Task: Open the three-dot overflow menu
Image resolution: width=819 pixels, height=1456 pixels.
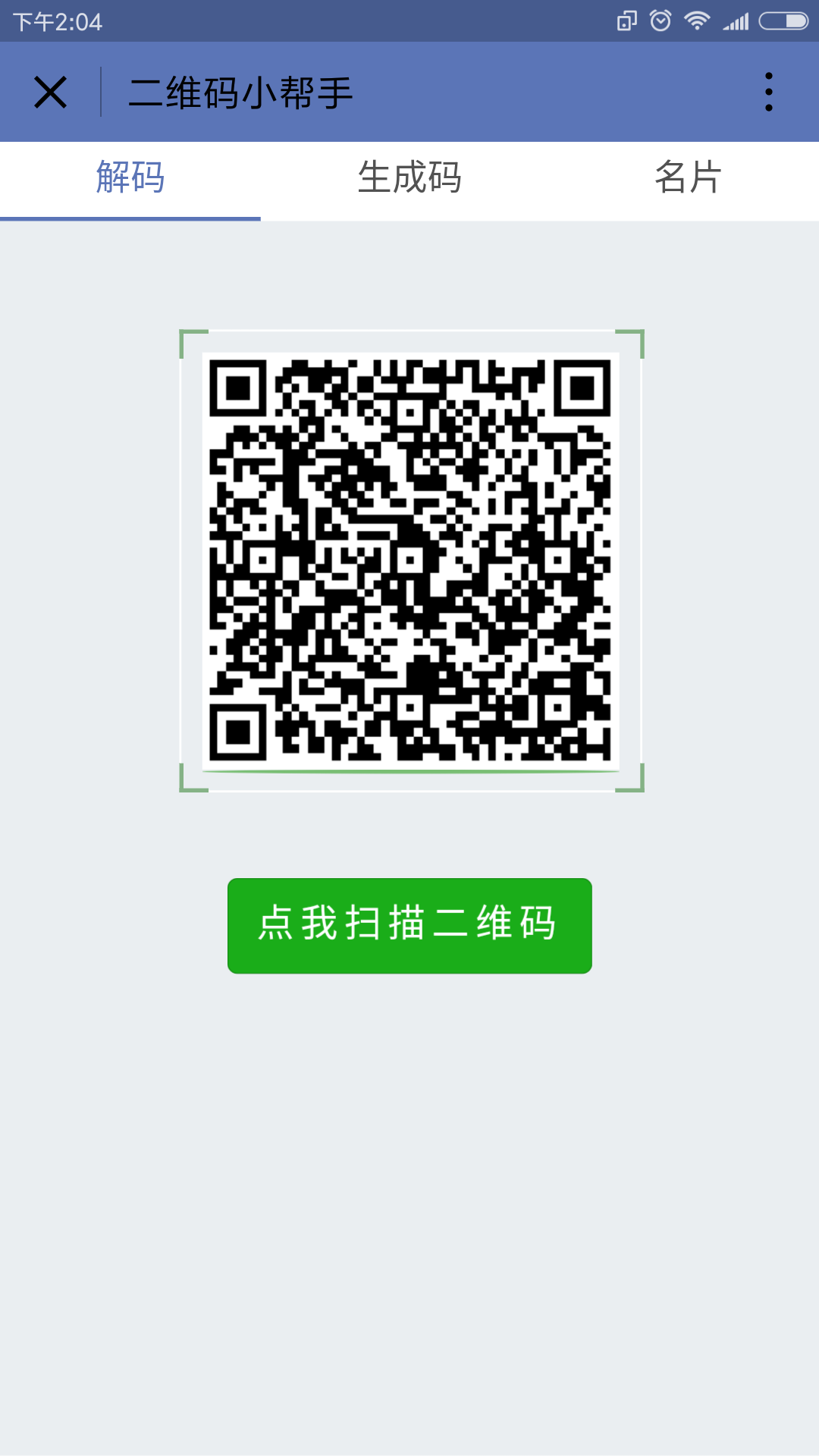Action: pyautogui.click(x=768, y=92)
